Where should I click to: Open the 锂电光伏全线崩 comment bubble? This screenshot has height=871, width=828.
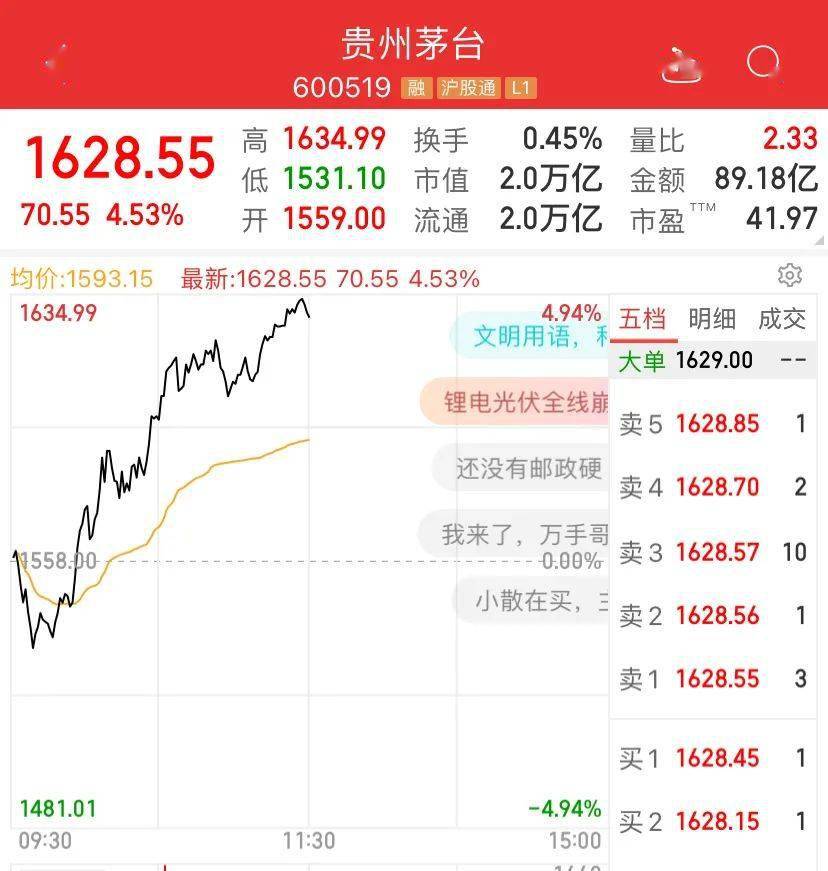point(514,402)
